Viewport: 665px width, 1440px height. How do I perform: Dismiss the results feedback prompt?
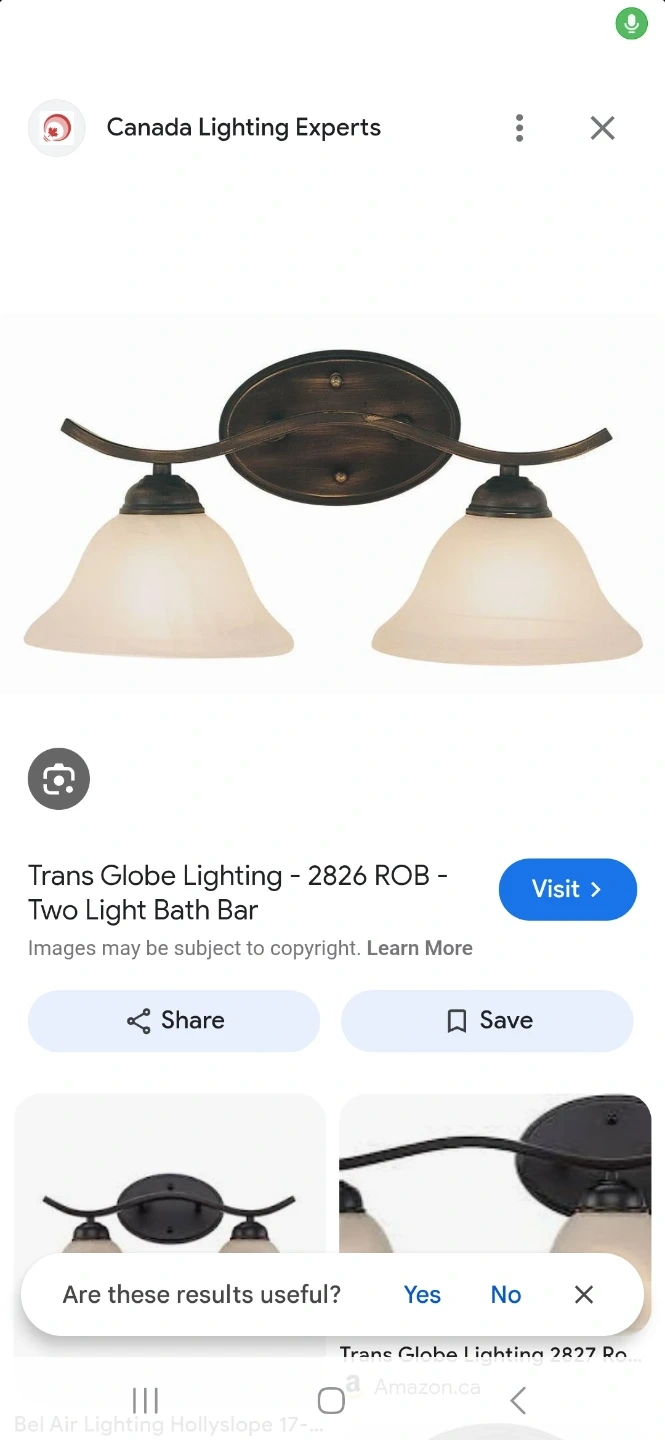(x=584, y=1295)
